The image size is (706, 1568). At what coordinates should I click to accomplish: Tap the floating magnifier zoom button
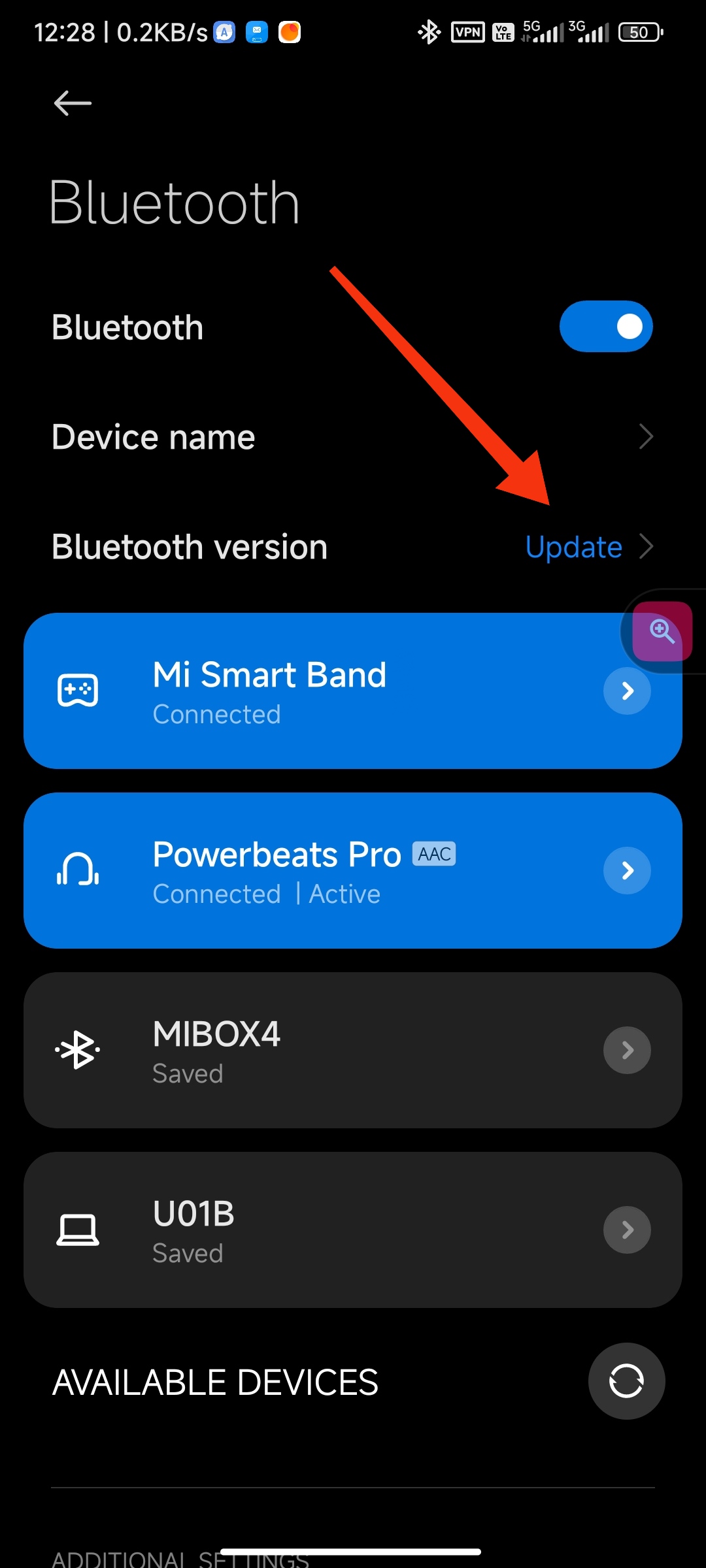click(662, 631)
